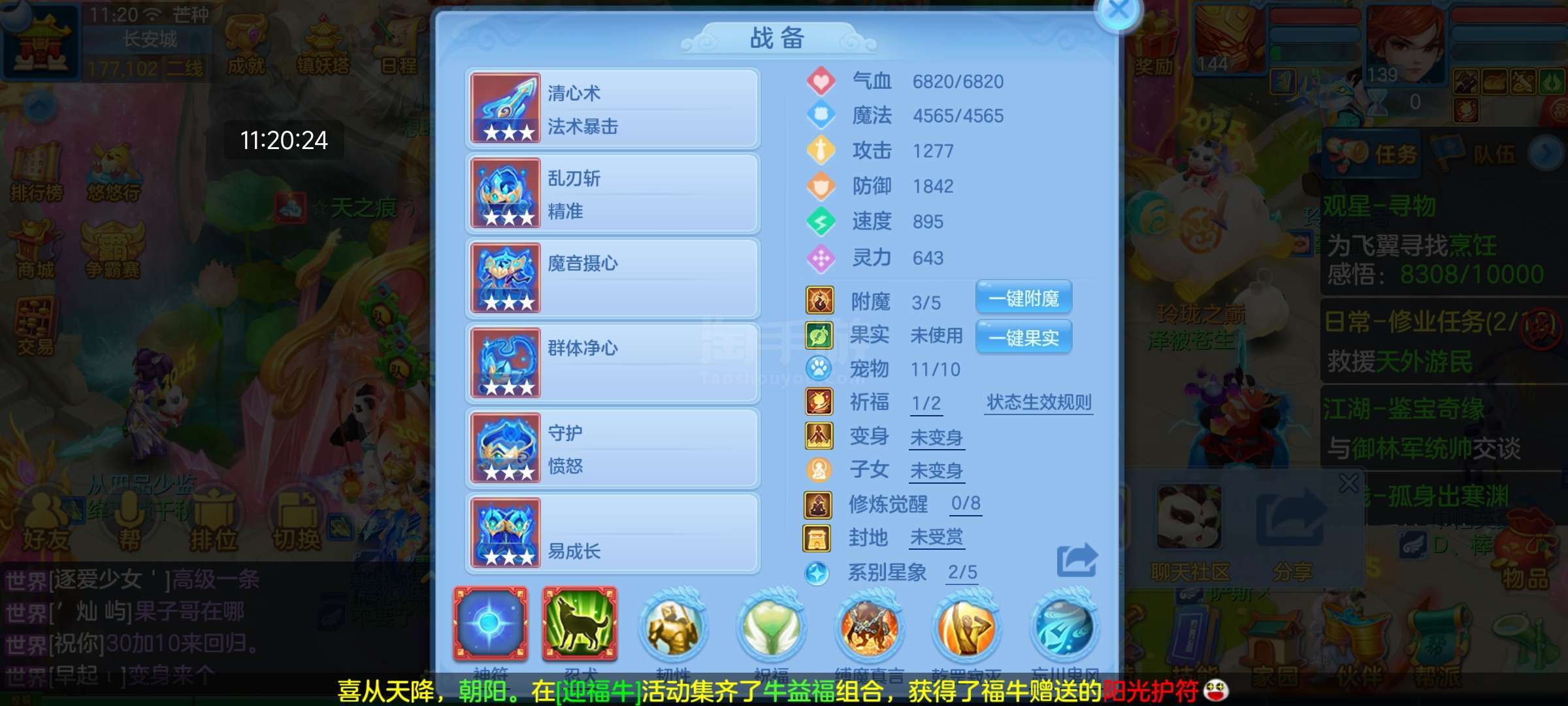Image resolution: width=1568 pixels, height=706 pixels.
Task: Tap the 一键果实 button
Action: point(1023,337)
